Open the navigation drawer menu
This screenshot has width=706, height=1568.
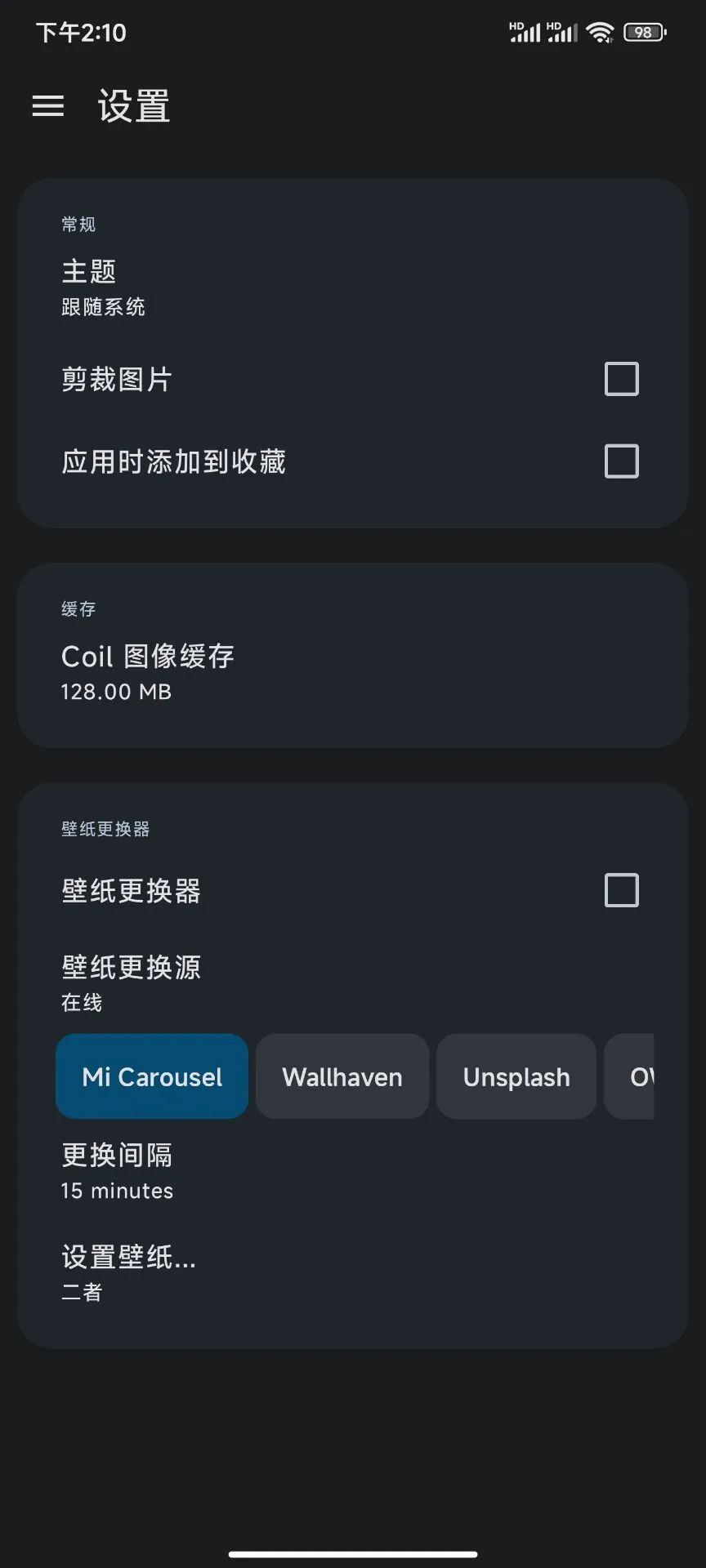[48, 106]
